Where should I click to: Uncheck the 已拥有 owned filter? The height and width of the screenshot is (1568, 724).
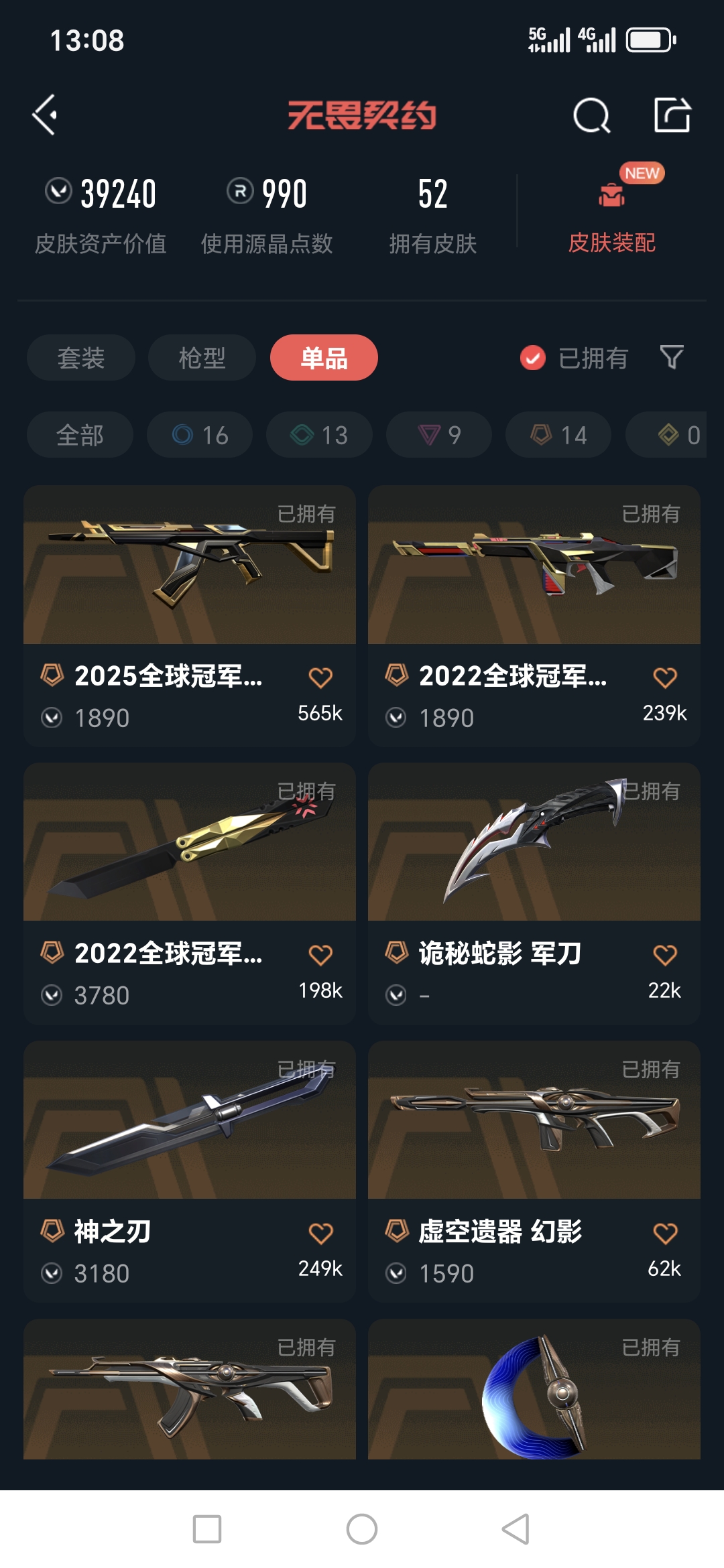[x=533, y=358]
